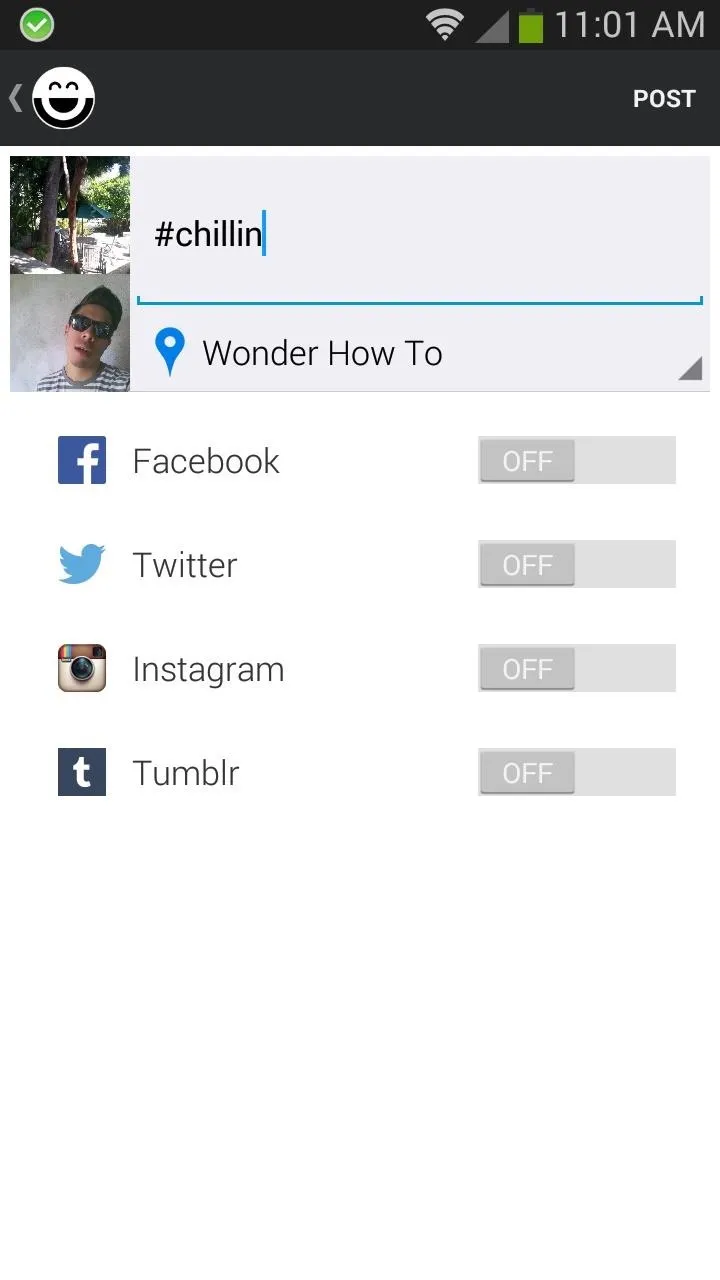Screen dimensions: 720x1280
Task: Toggle Instagram sharing on
Action: click(x=577, y=668)
